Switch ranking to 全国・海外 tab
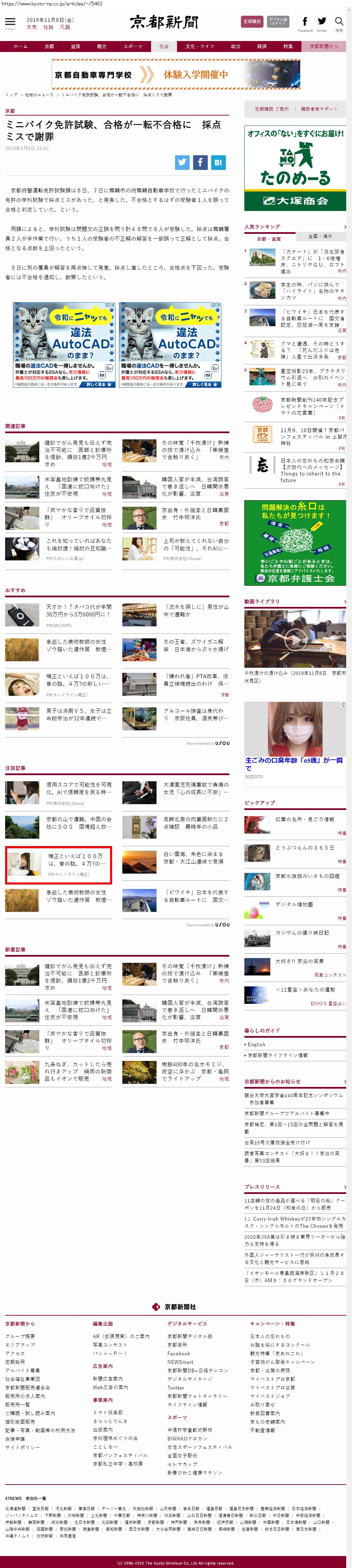The width and height of the screenshot is (352, 1568). 320,236
